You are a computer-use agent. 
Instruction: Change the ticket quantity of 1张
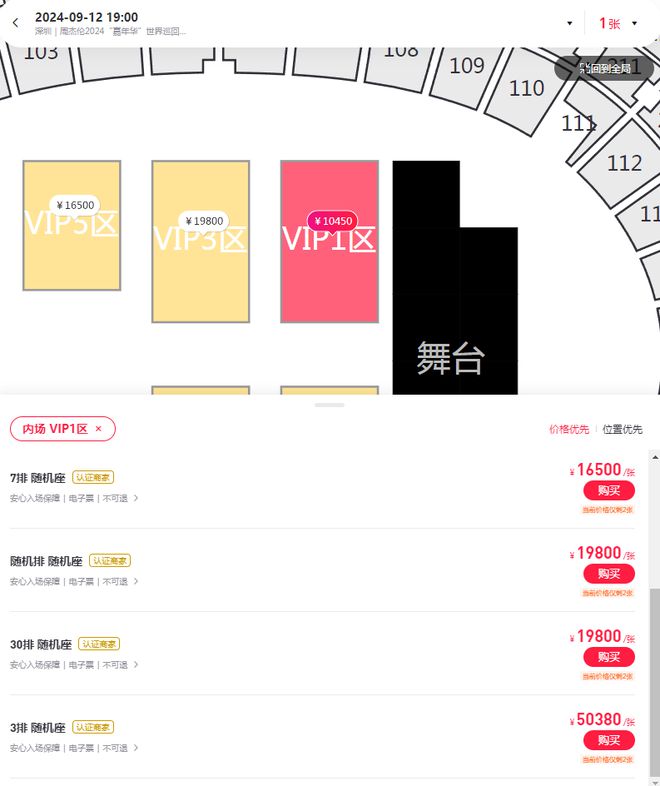click(x=618, y=23)
